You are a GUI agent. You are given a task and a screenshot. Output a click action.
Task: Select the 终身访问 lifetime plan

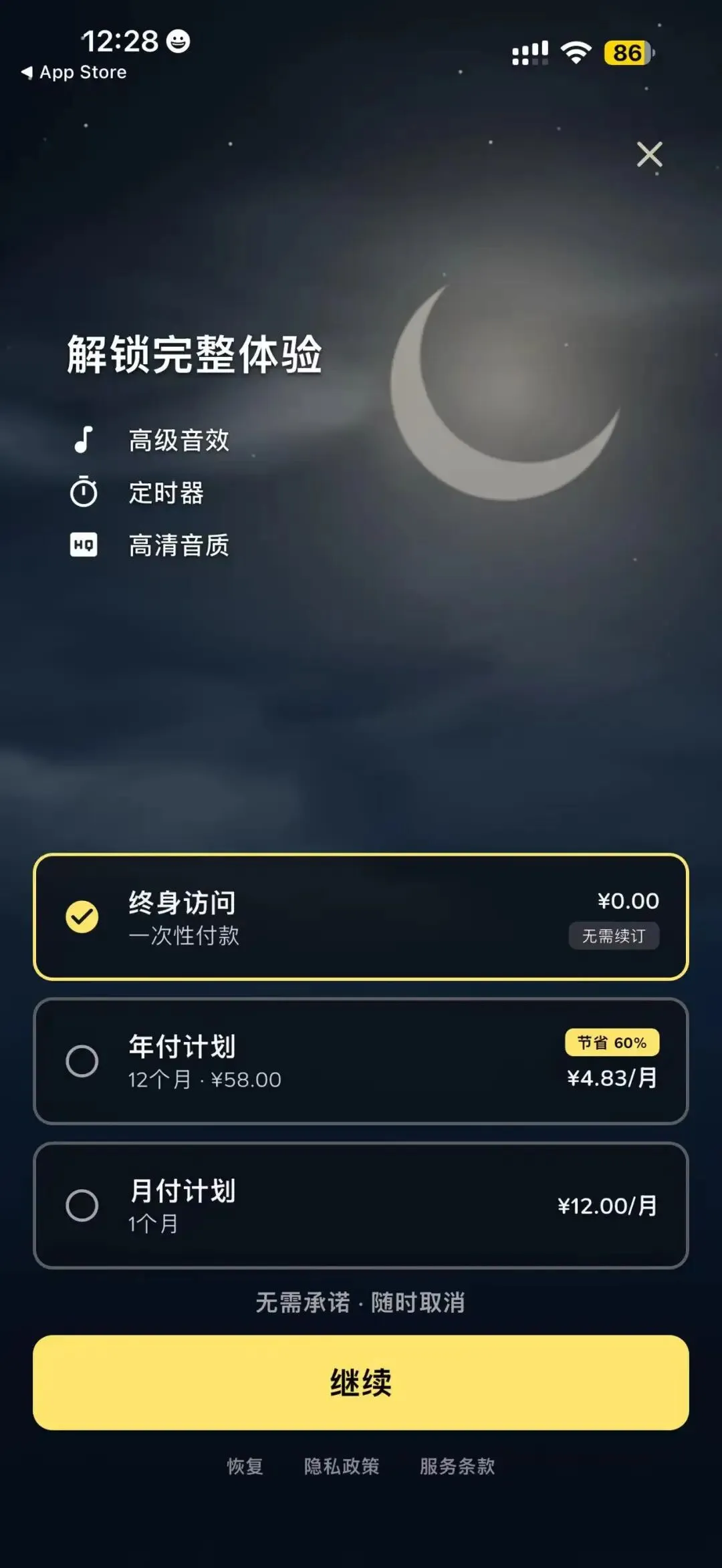[361, 917]
